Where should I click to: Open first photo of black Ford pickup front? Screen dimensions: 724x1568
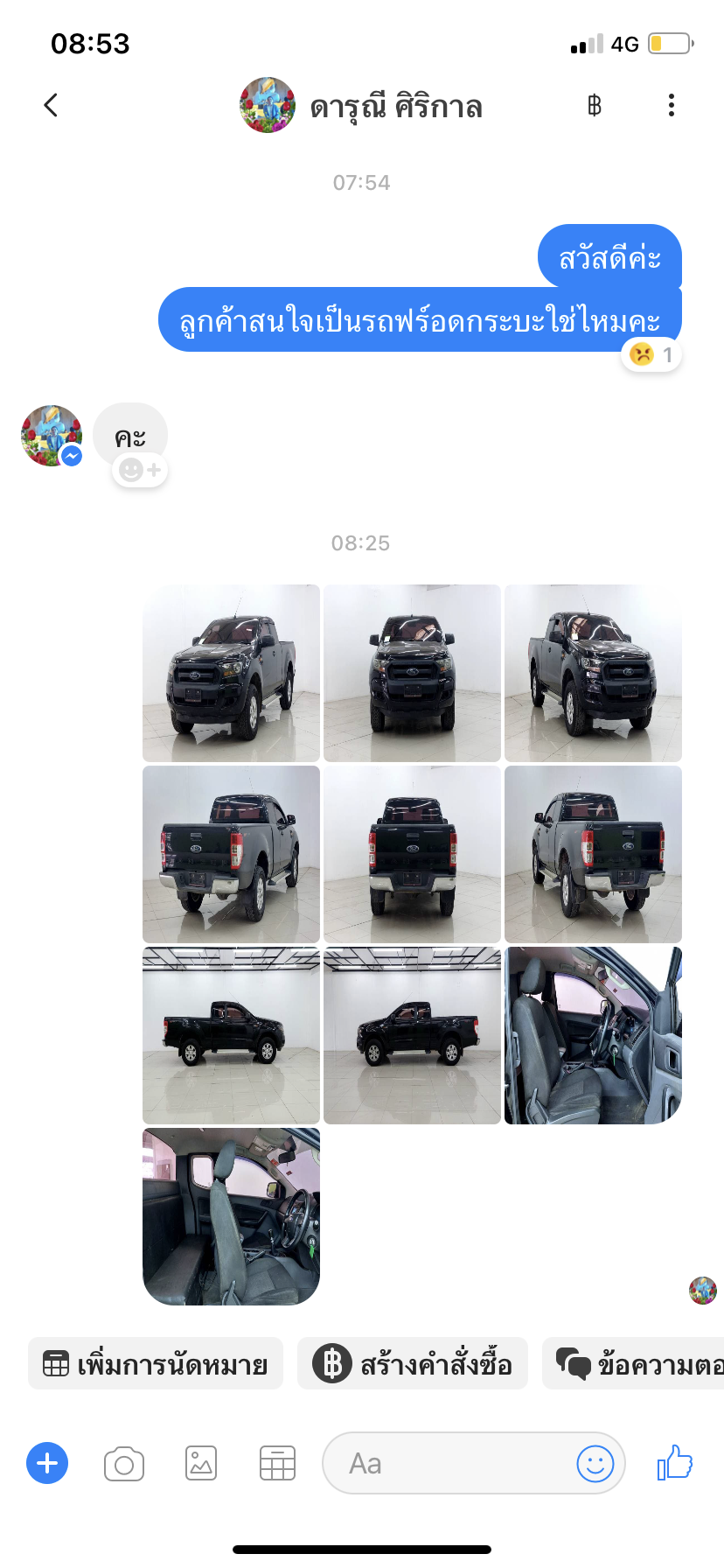click(231, 673)
